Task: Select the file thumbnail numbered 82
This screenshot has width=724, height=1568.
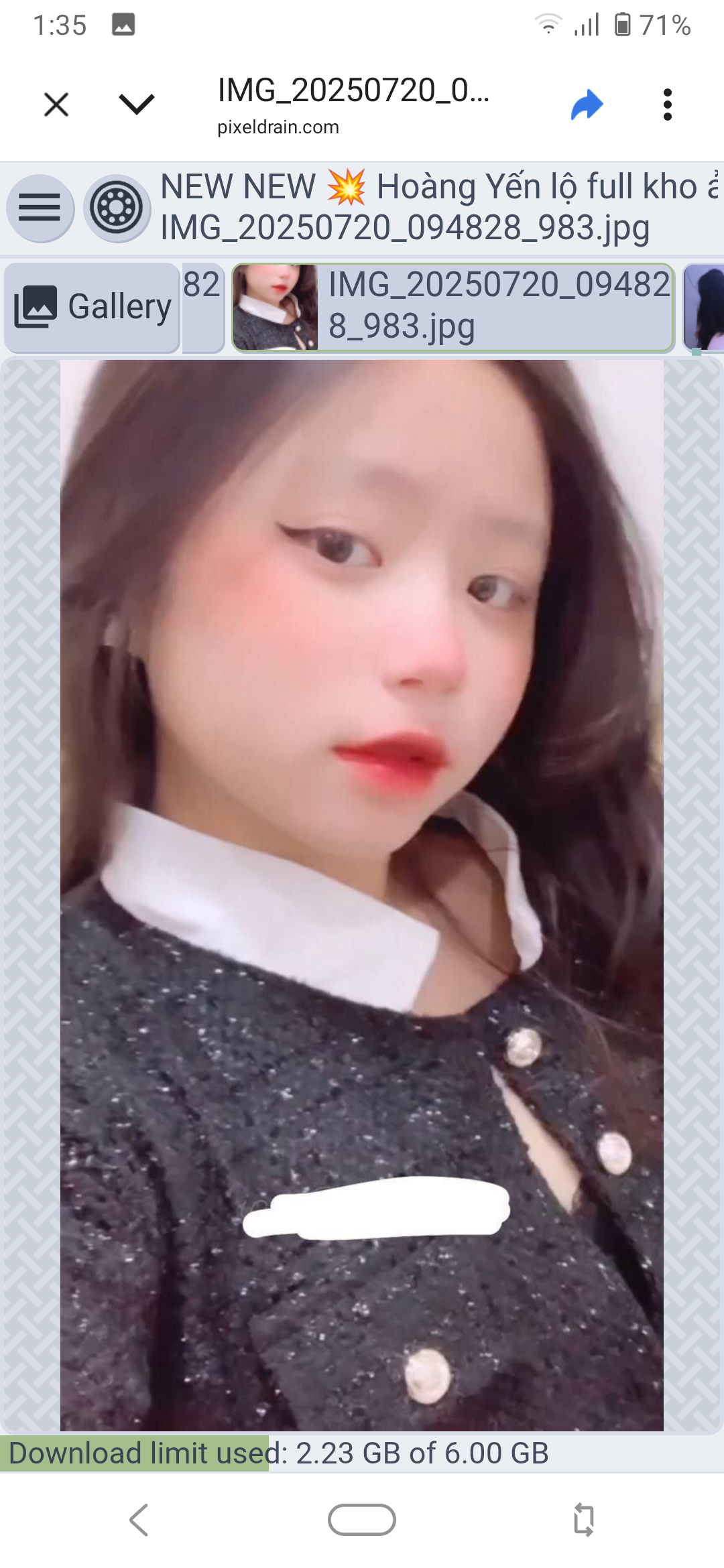Action: [202, 307]
